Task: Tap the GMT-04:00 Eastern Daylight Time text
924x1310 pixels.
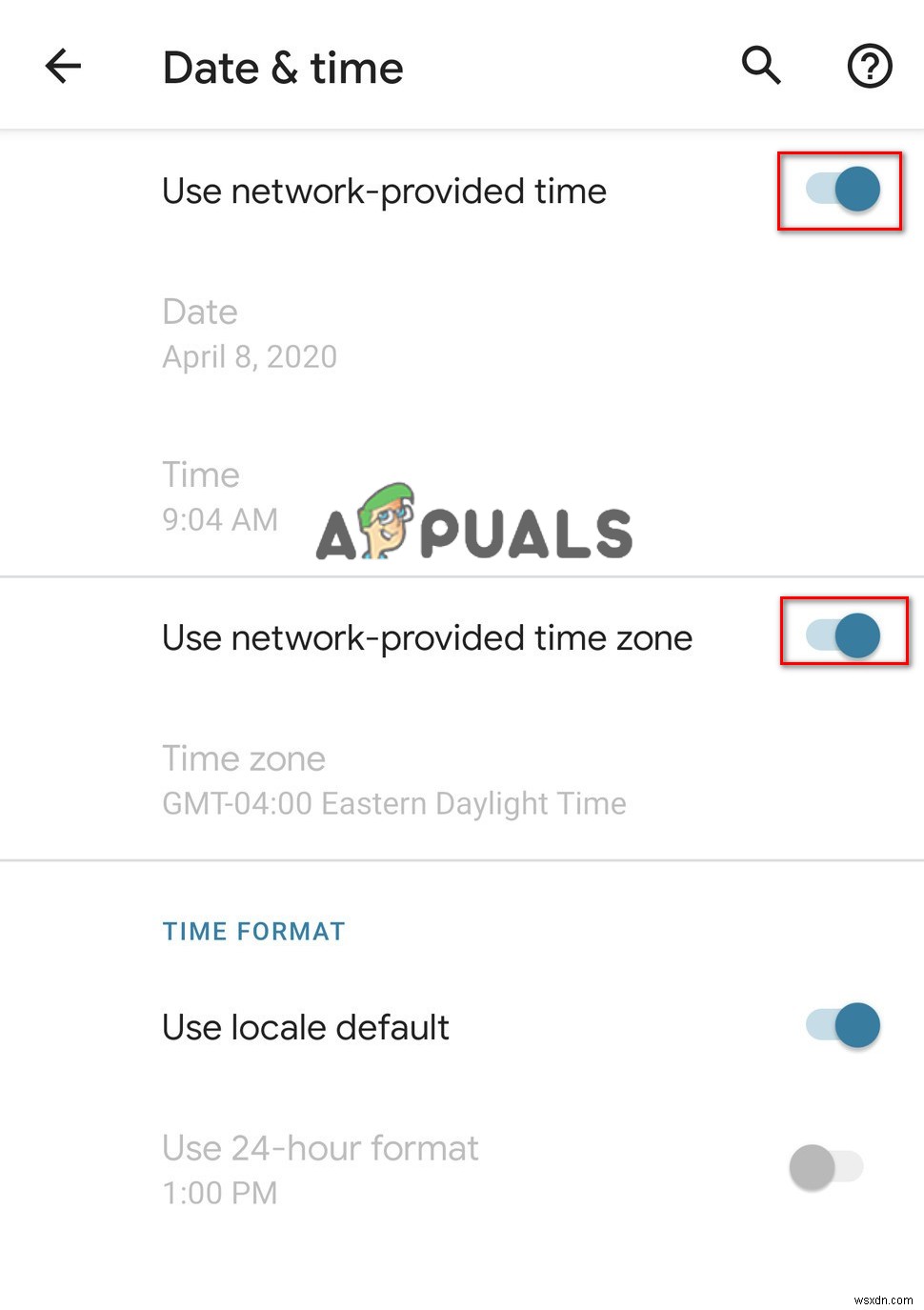Action: click(x=393, y=803)
